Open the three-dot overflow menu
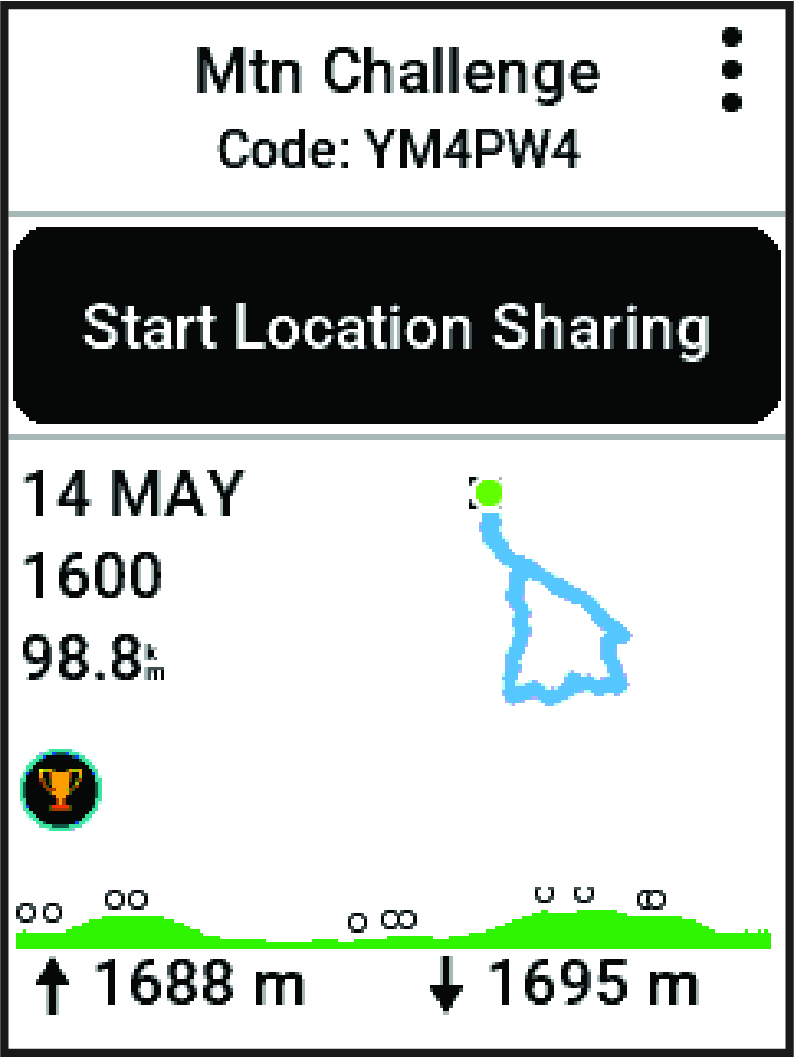The image size is (794, 1058). tap(732, 70)
